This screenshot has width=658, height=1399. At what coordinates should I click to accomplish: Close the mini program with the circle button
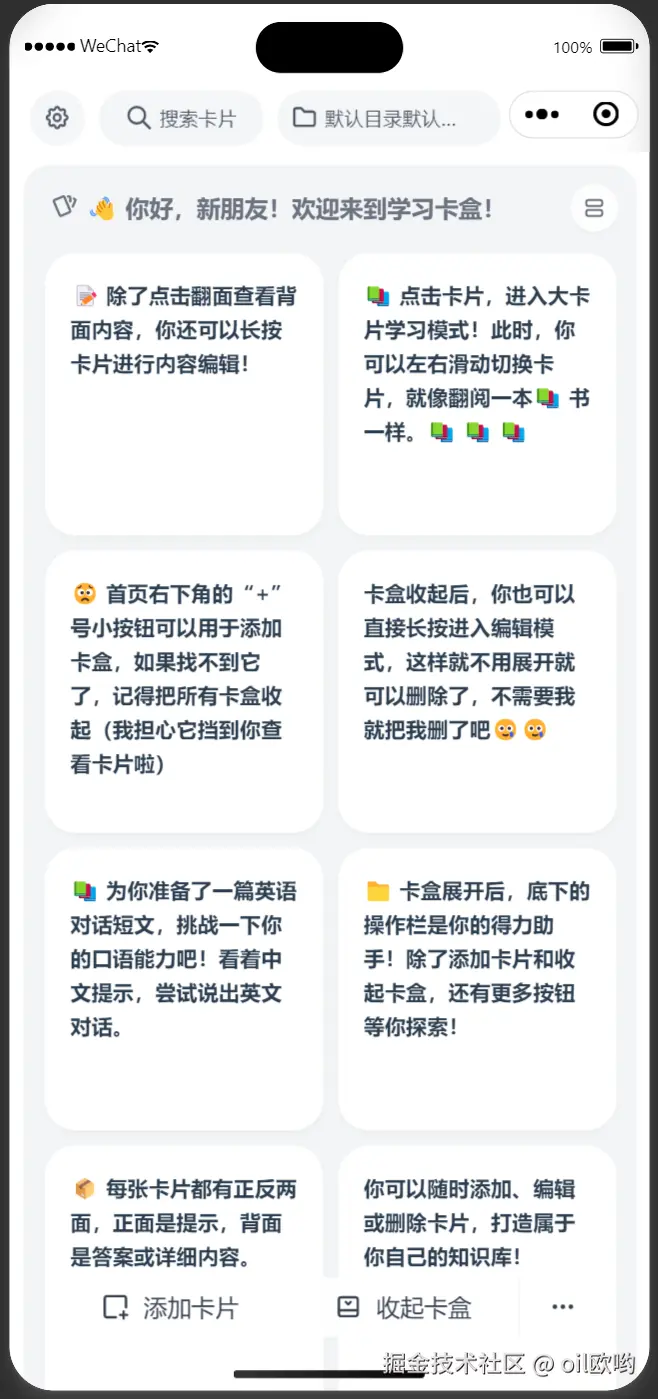[x=606, y=115]
